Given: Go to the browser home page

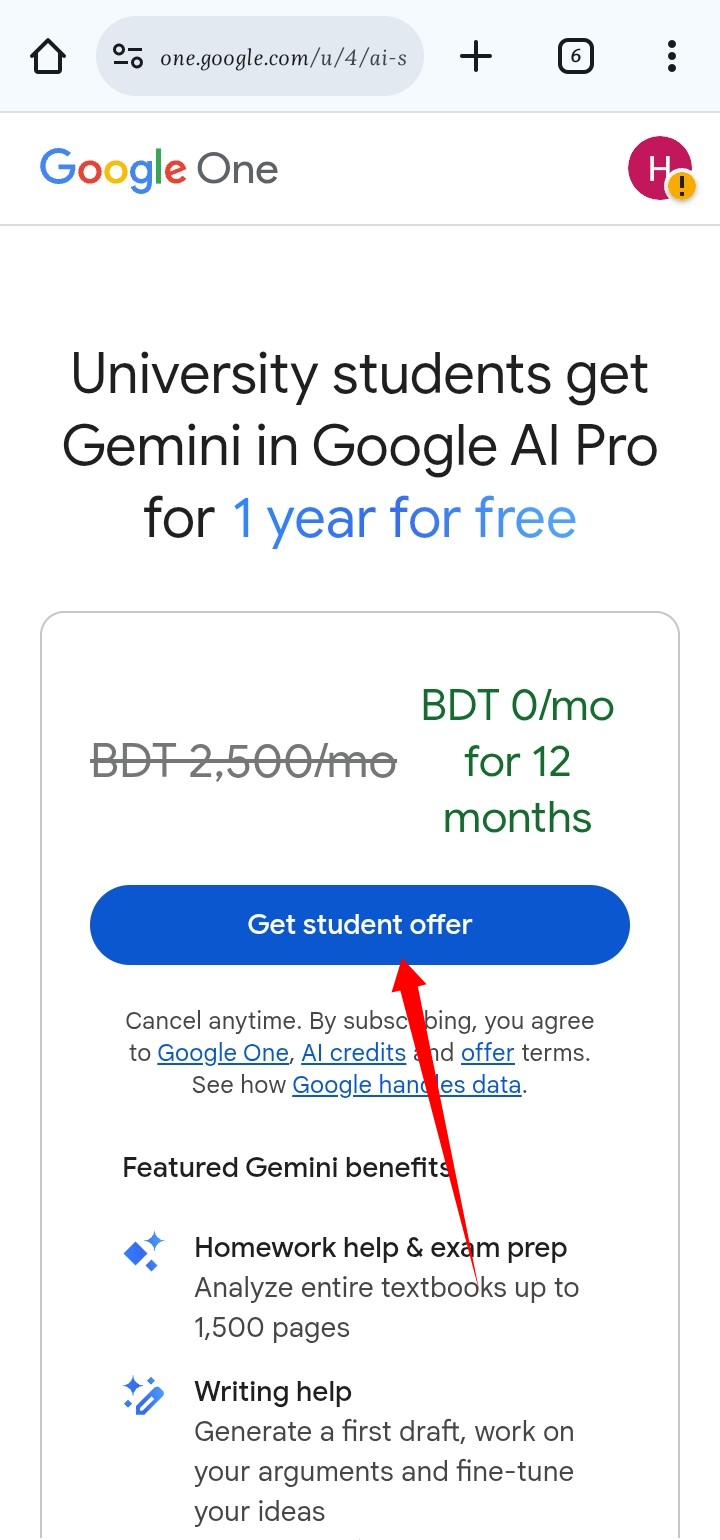Looking at the screenshot, I should (x=48, y=56).
